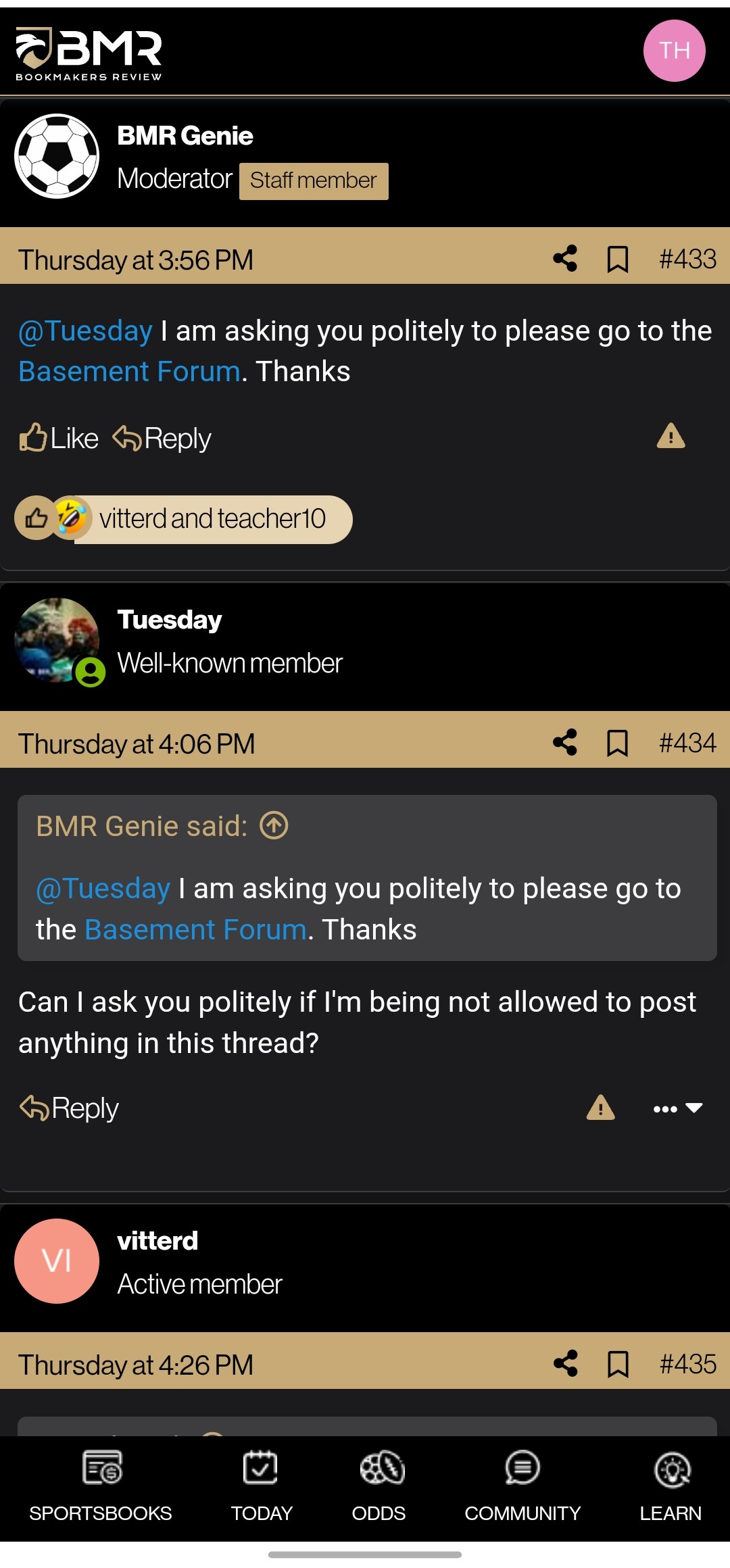
Task: Share post #434
Action: [x=565, y=742]
